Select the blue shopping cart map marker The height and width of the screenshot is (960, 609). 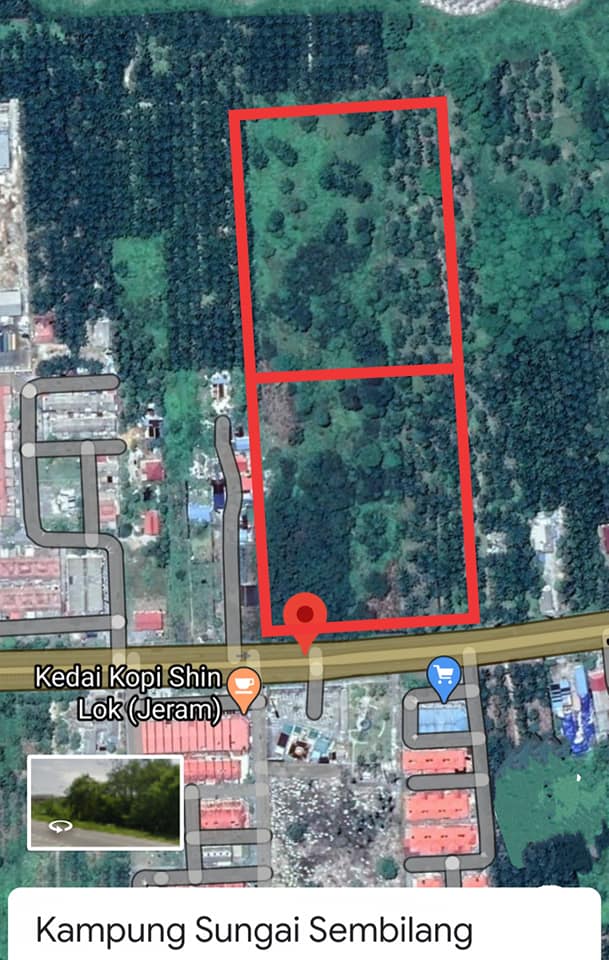coord(443,676)
